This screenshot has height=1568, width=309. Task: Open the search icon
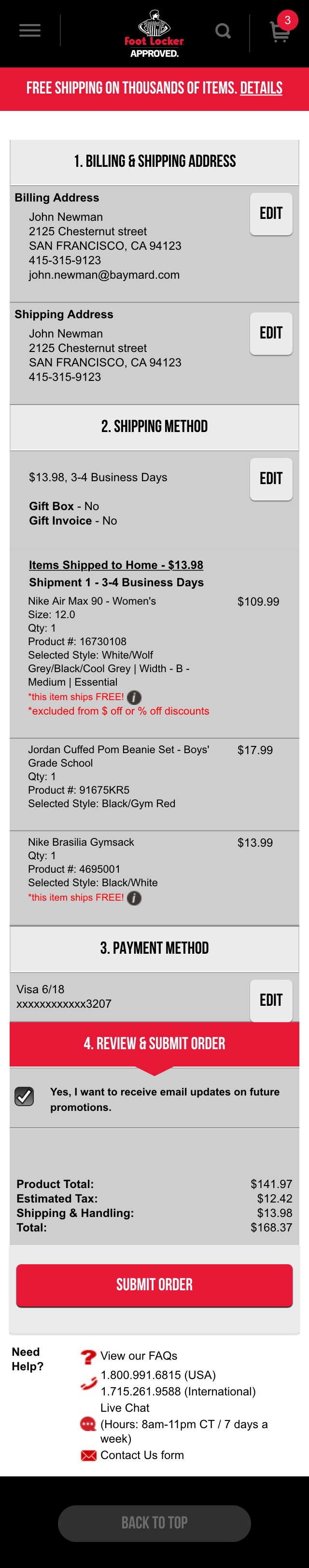point(223,31)
